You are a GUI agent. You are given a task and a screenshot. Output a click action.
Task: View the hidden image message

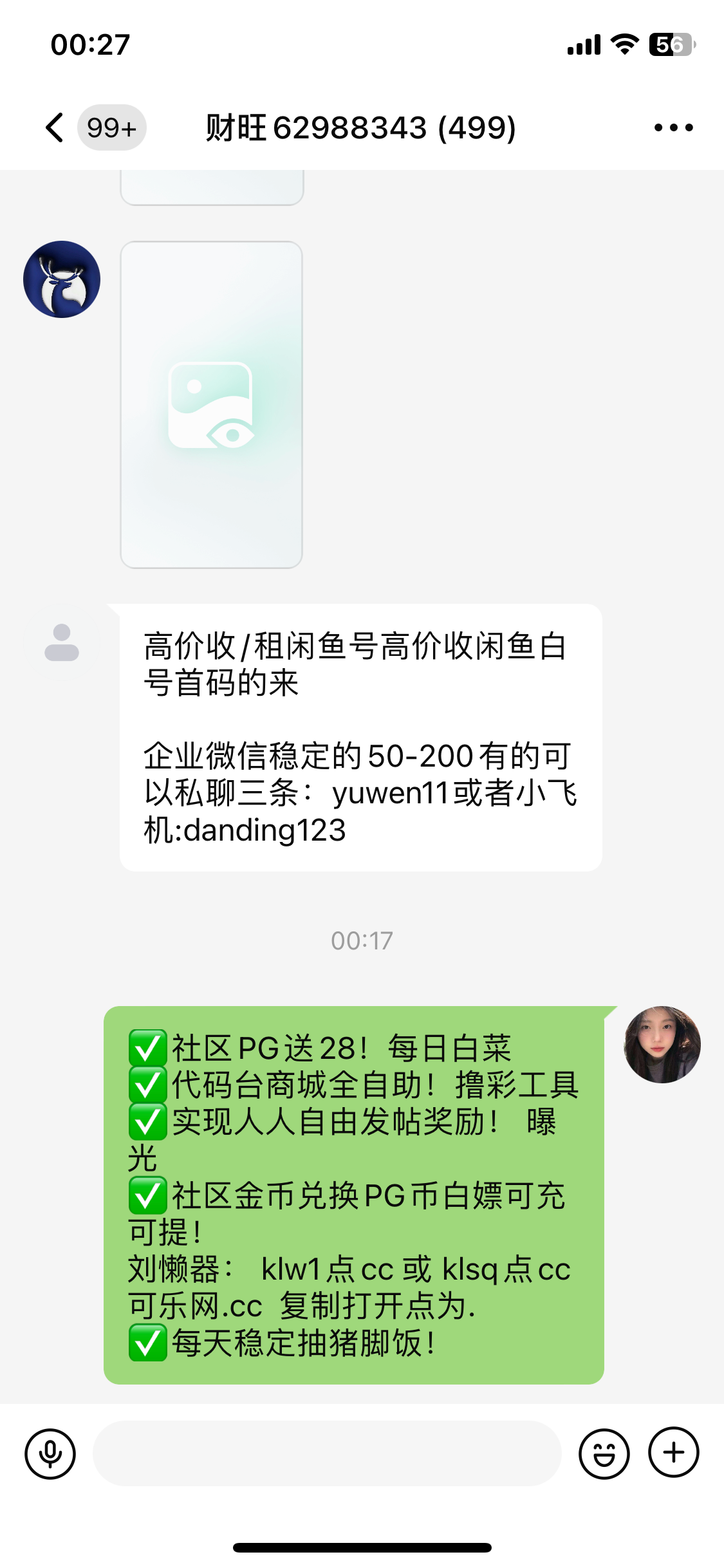[x=212, y=405]
